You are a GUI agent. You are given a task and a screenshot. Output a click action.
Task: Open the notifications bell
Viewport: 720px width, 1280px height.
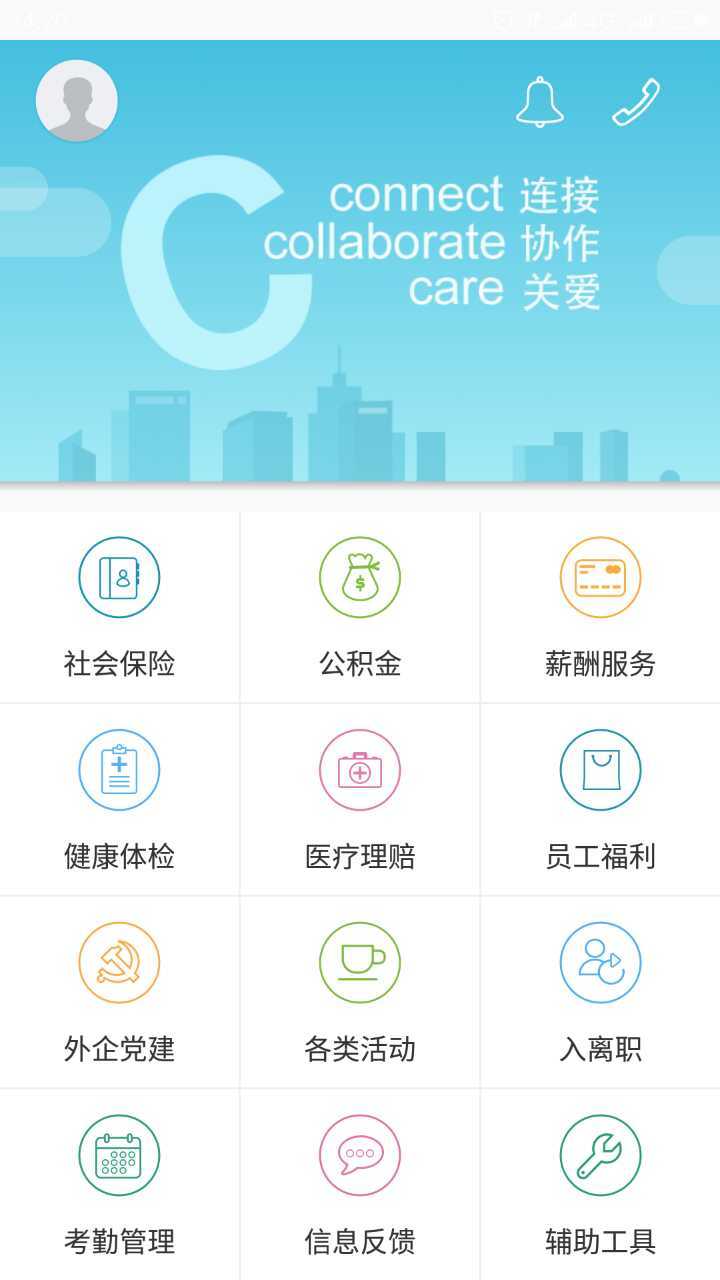tap(539, 102)
